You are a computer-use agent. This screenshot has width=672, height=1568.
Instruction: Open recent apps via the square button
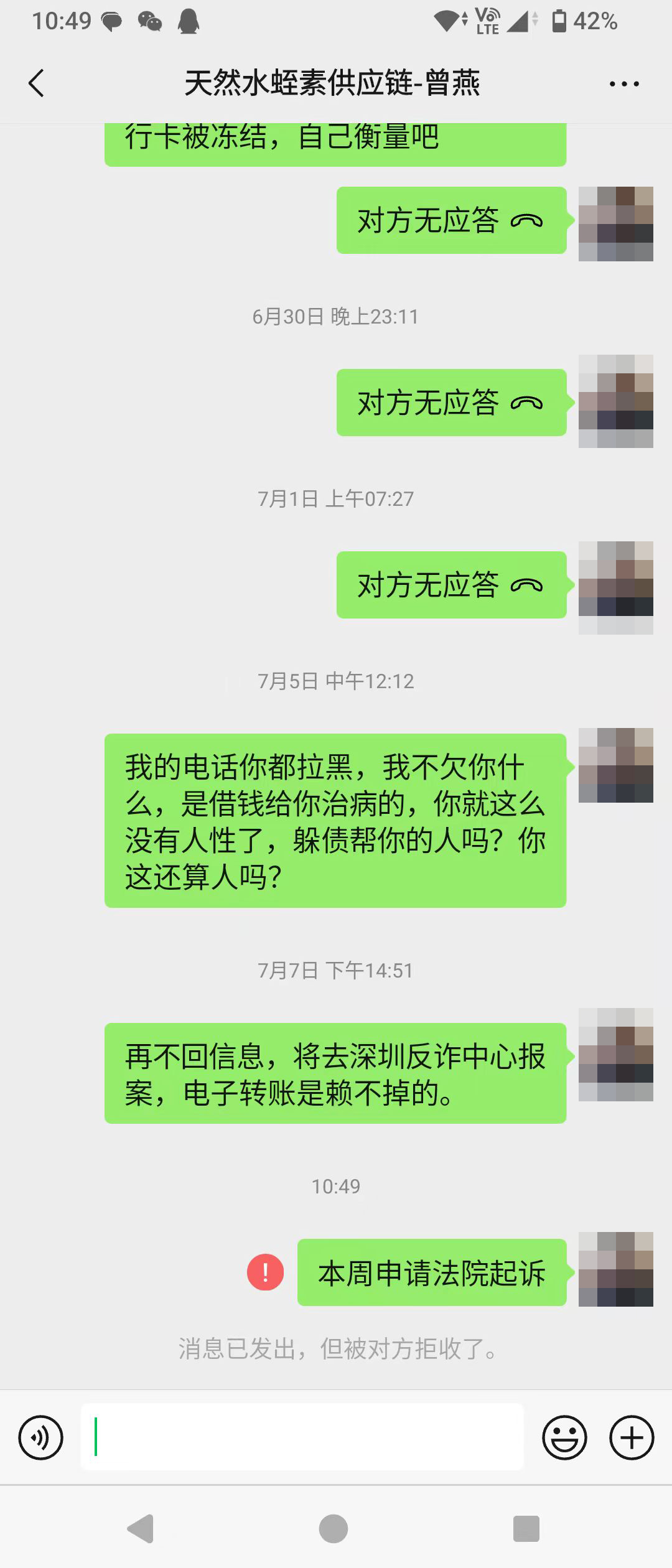(x=526, y=1528)
